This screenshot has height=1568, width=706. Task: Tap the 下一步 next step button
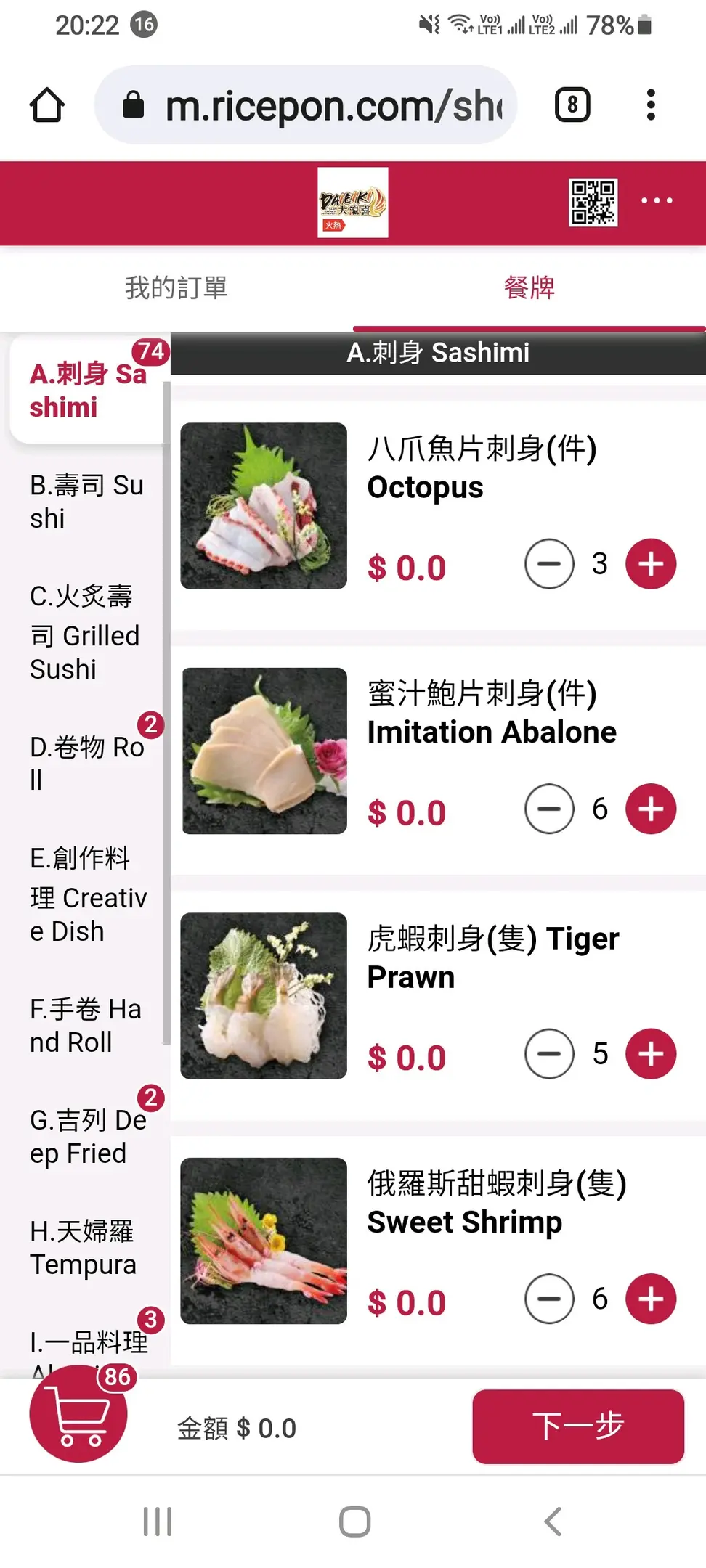tap(578, 1426)
